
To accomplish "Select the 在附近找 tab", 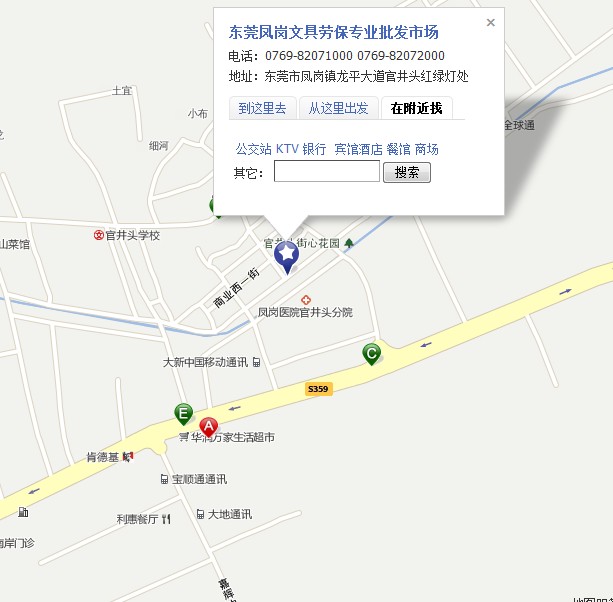I will click(416, 109).
